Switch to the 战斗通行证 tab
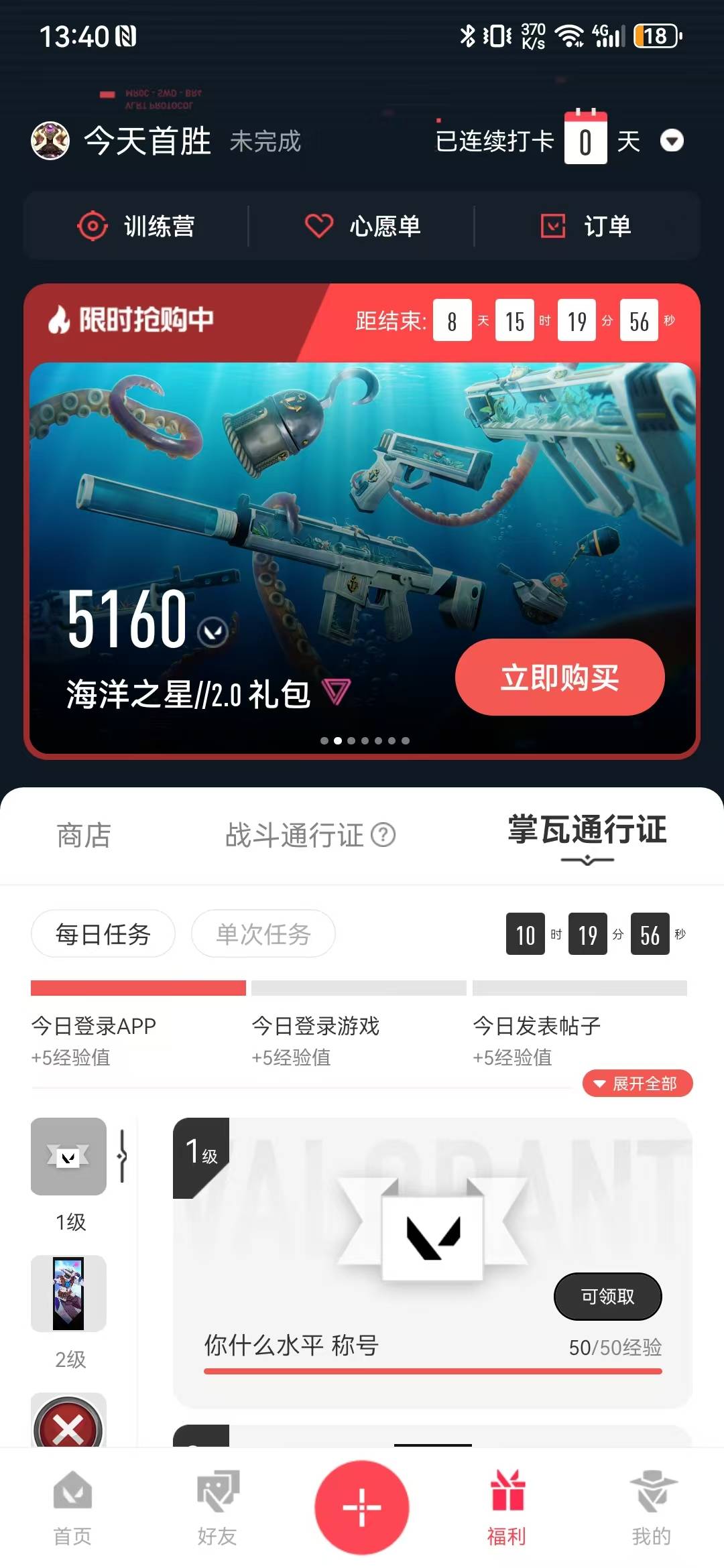This screenshot has width=724, height=1568. point(294,836)
